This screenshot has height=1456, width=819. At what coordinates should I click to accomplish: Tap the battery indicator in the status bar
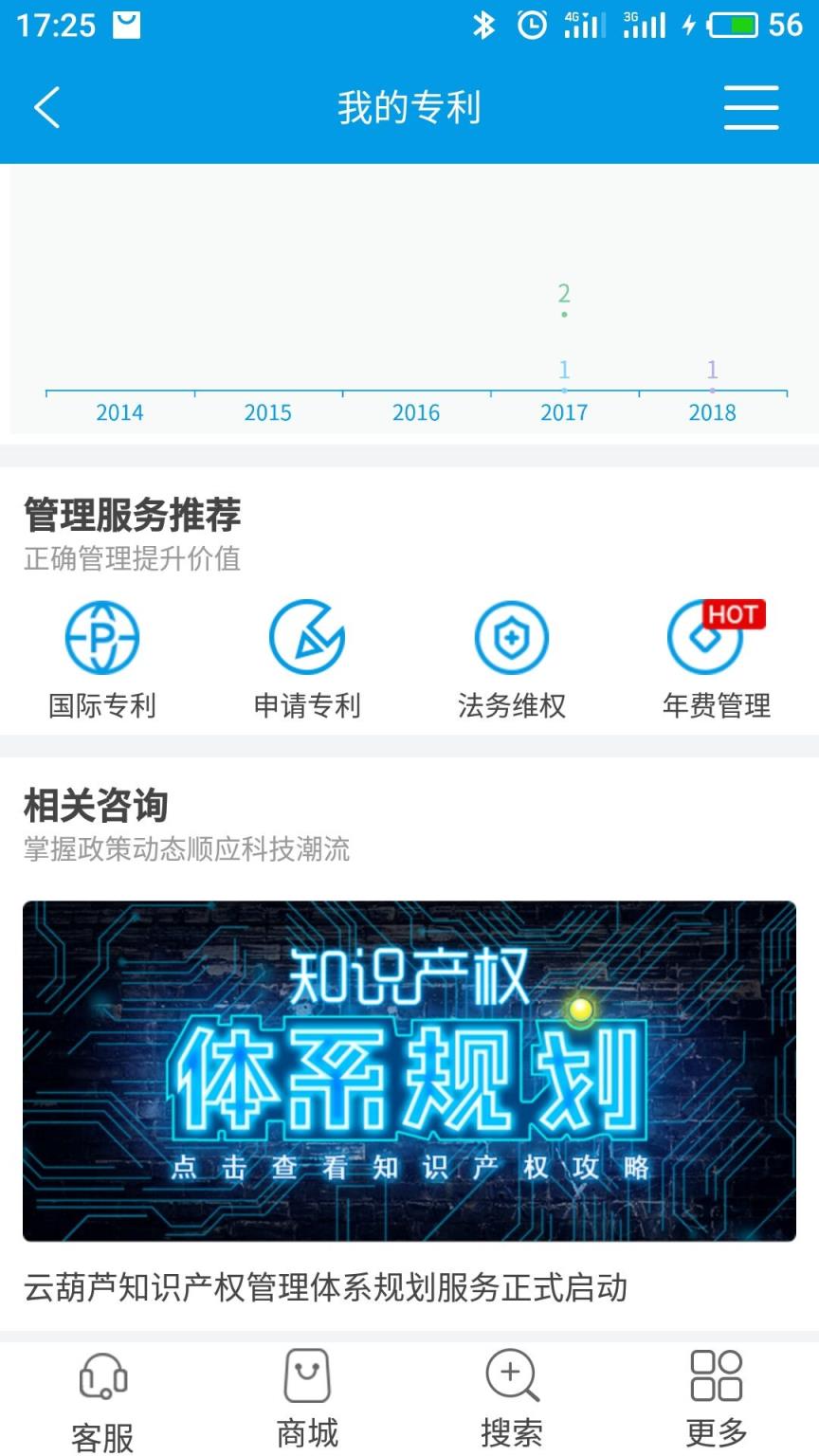point(735,24)
